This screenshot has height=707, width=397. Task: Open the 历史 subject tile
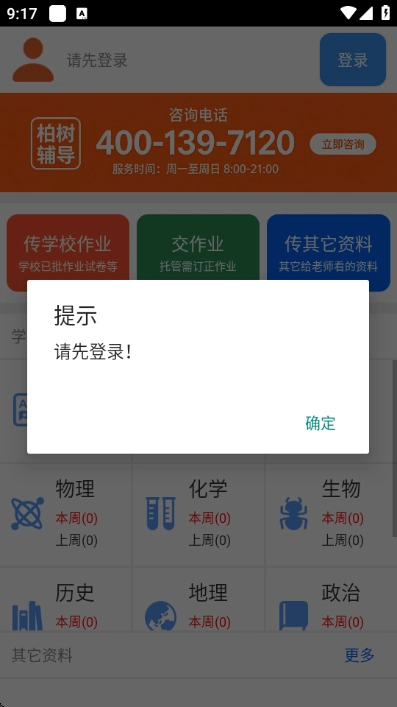(66, 599)
